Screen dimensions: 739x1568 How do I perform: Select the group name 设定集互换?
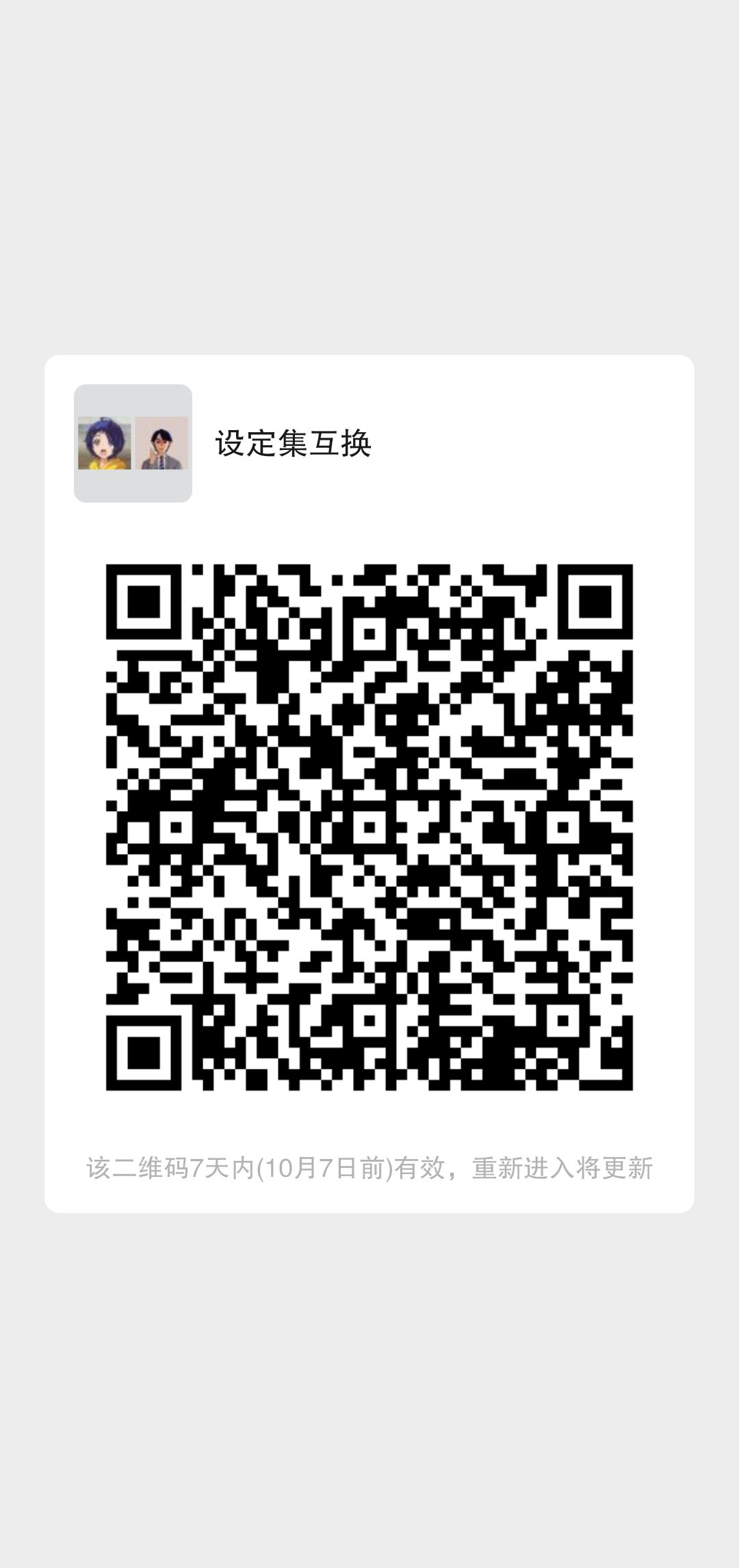coord(294,443)
